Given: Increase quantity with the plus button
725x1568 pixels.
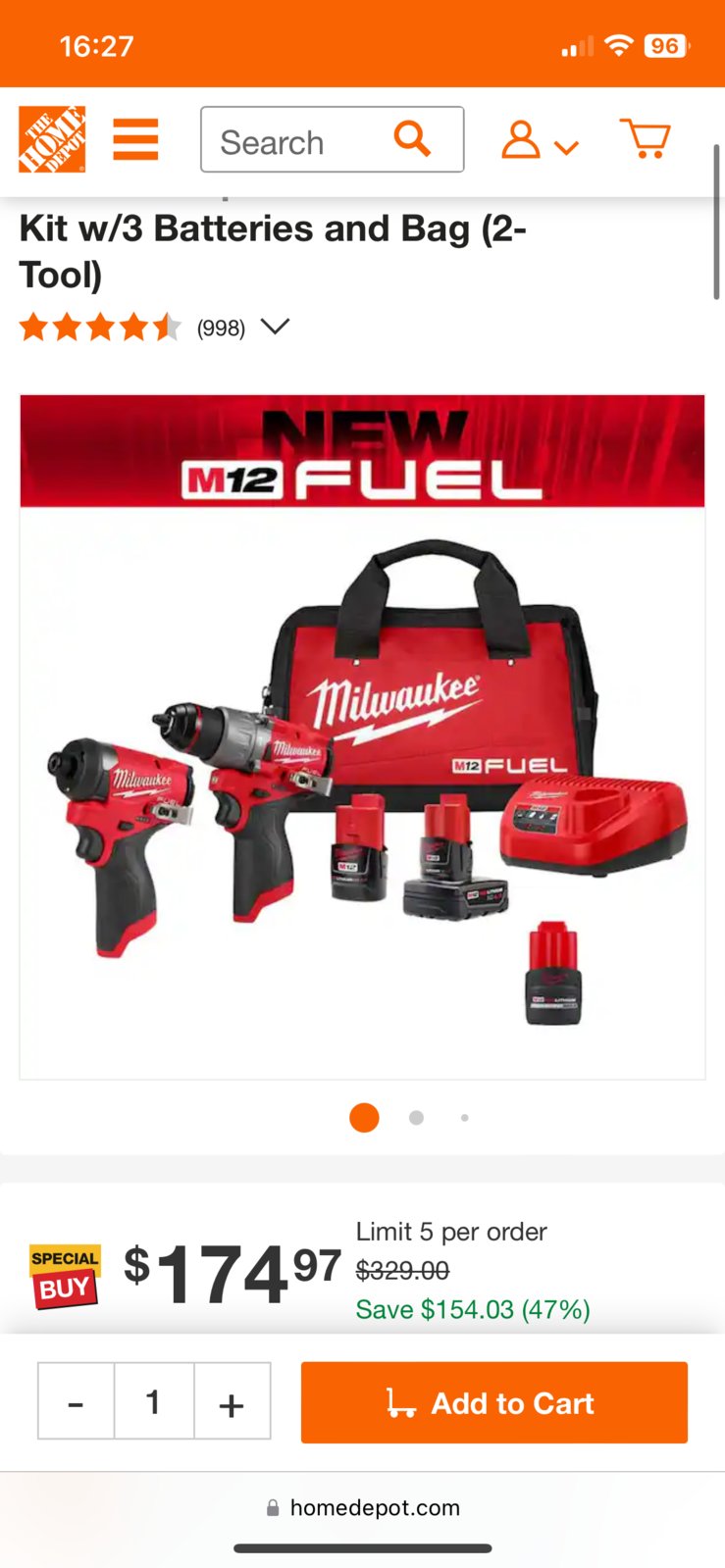Looking at the screenshot, I should click(x=232, y=1401).
